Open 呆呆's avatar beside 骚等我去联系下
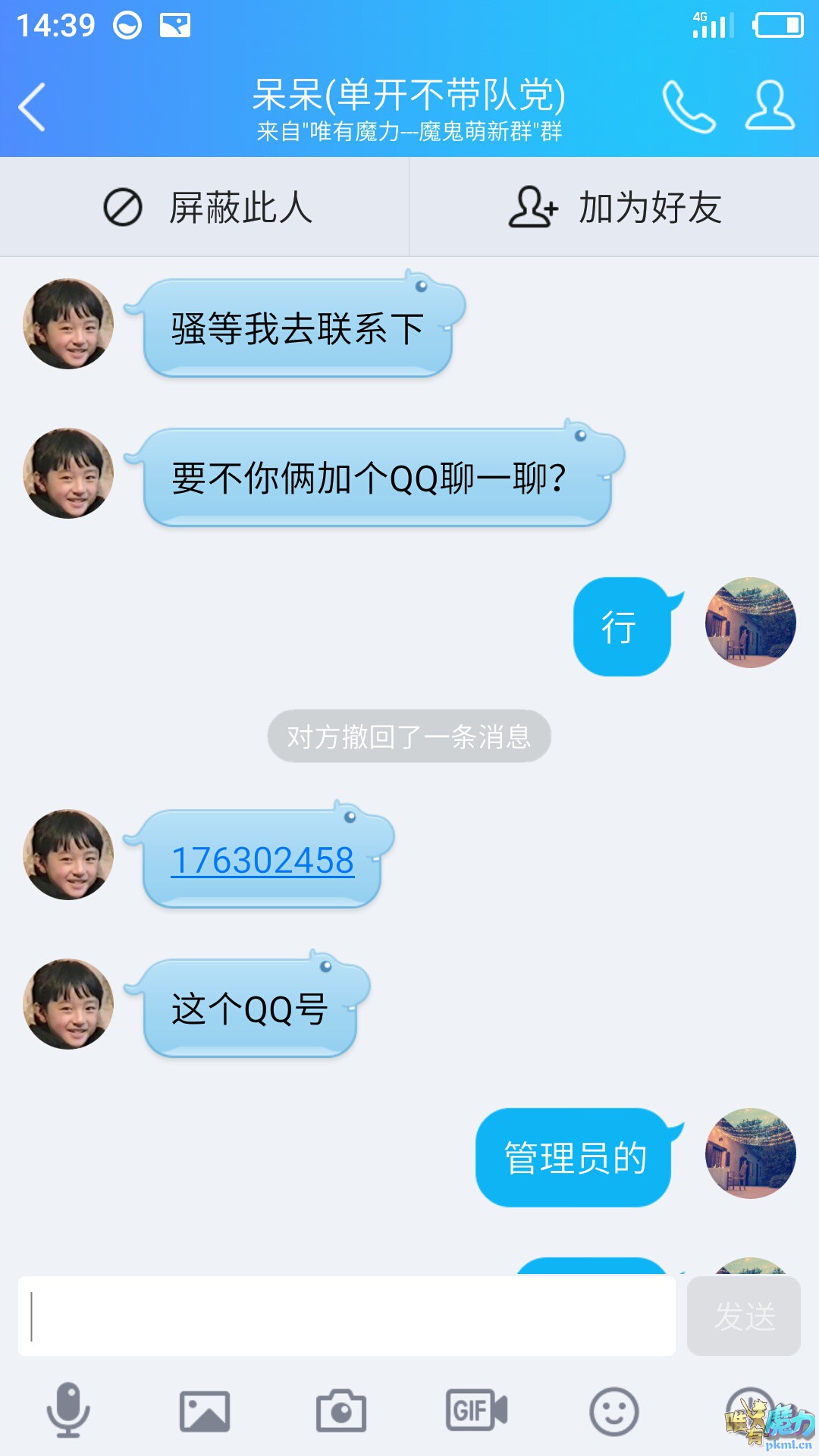The width and height of the screenshot is (819, 1456). 68,324
